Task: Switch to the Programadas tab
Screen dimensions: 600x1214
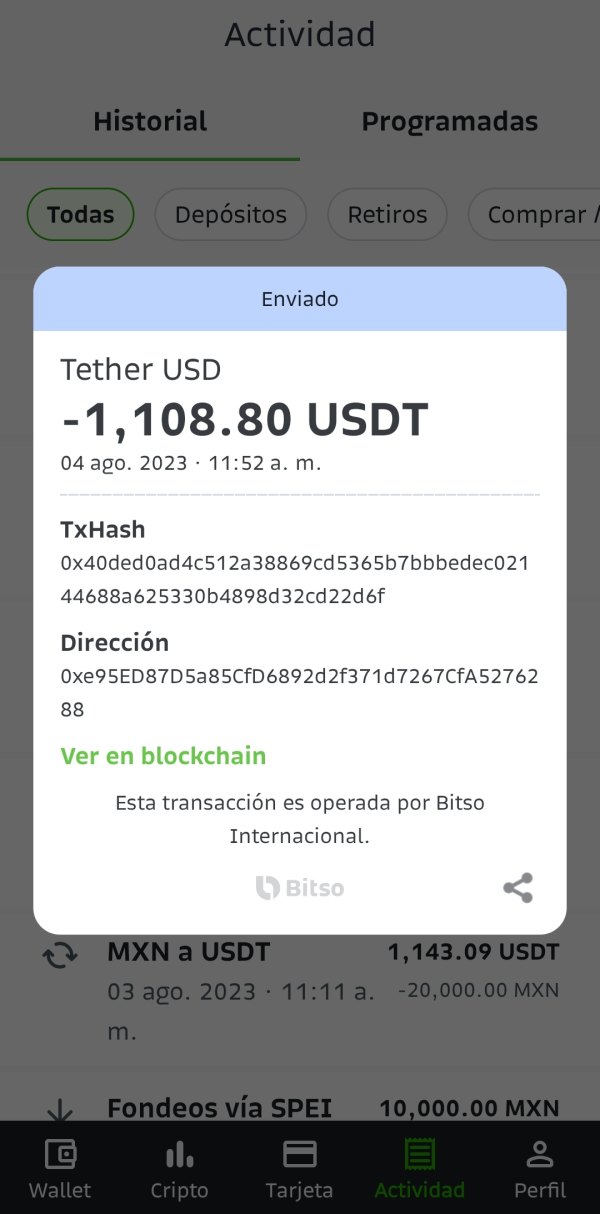Action: click(450, 122)
